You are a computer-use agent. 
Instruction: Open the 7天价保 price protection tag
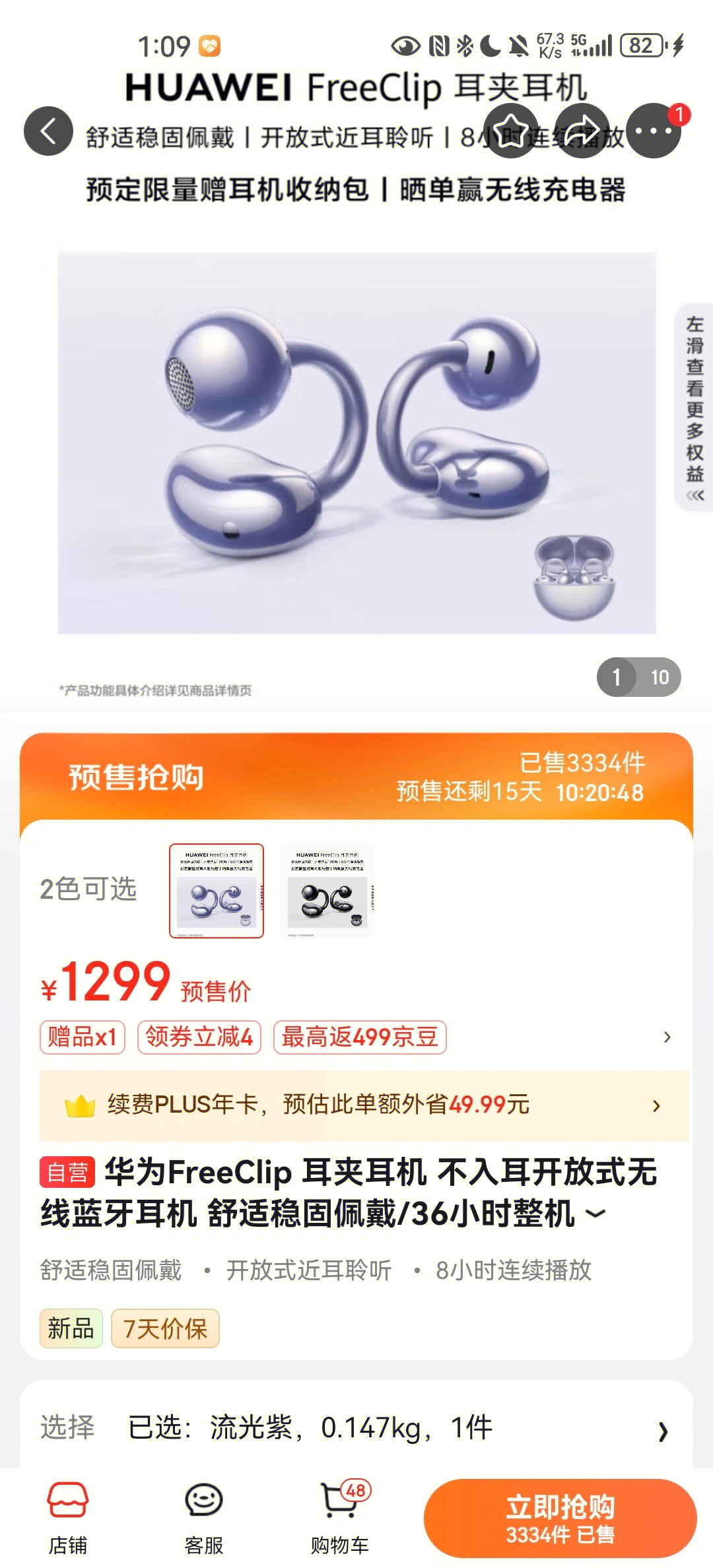point(165,1328)
